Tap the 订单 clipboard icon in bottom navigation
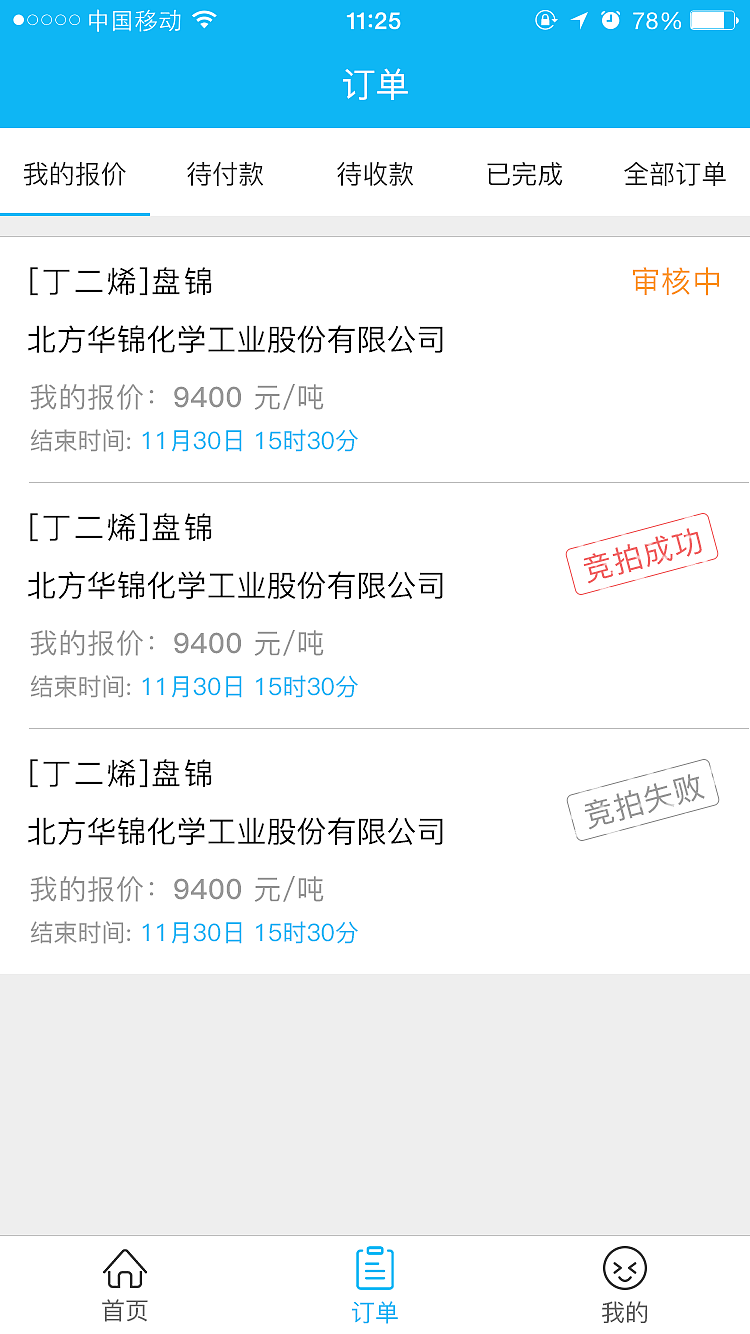Viewport: 750px width, 1334px height. click(x=374, y=1270)
